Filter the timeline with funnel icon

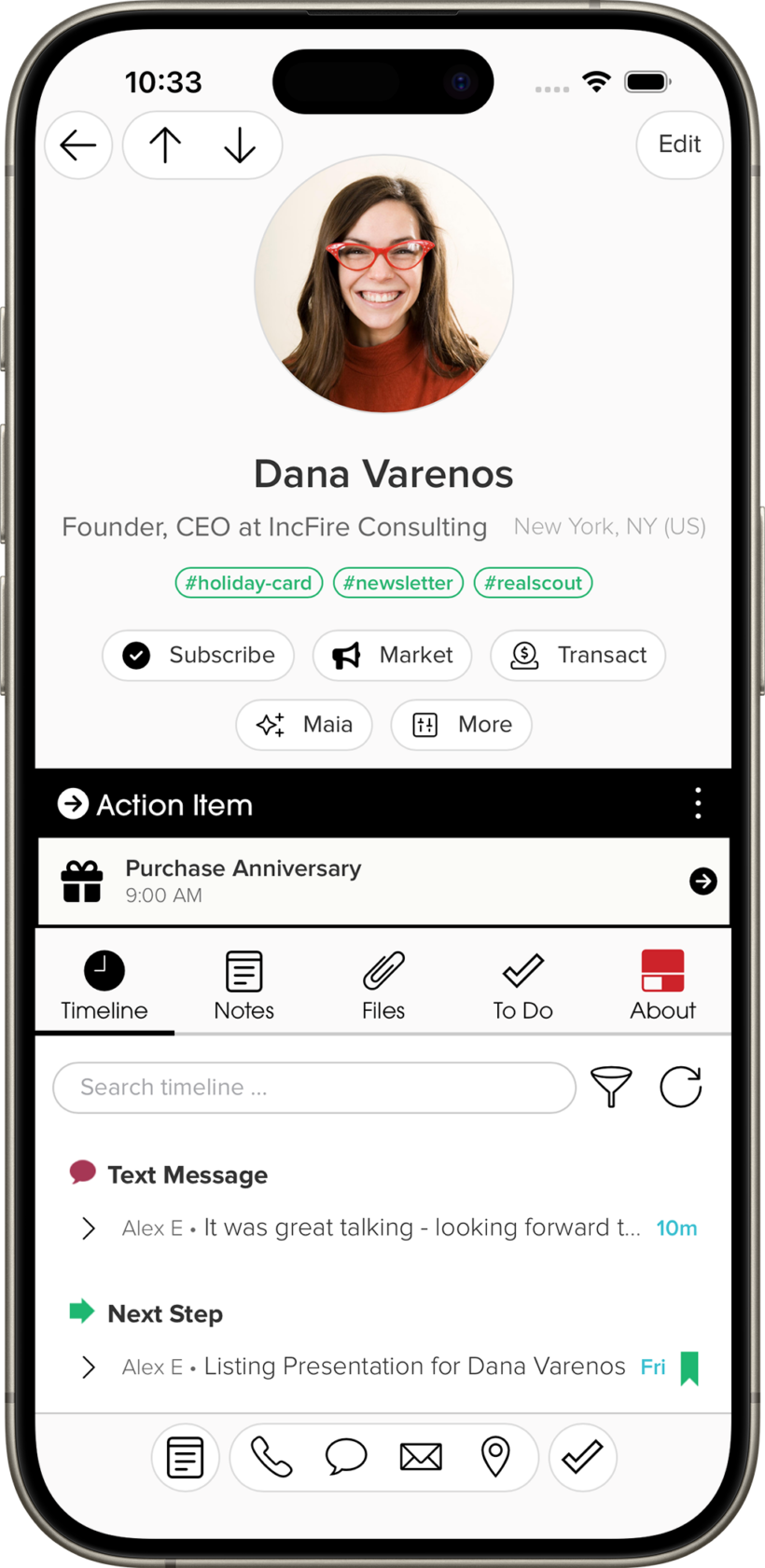click(x=611, y=1088)
